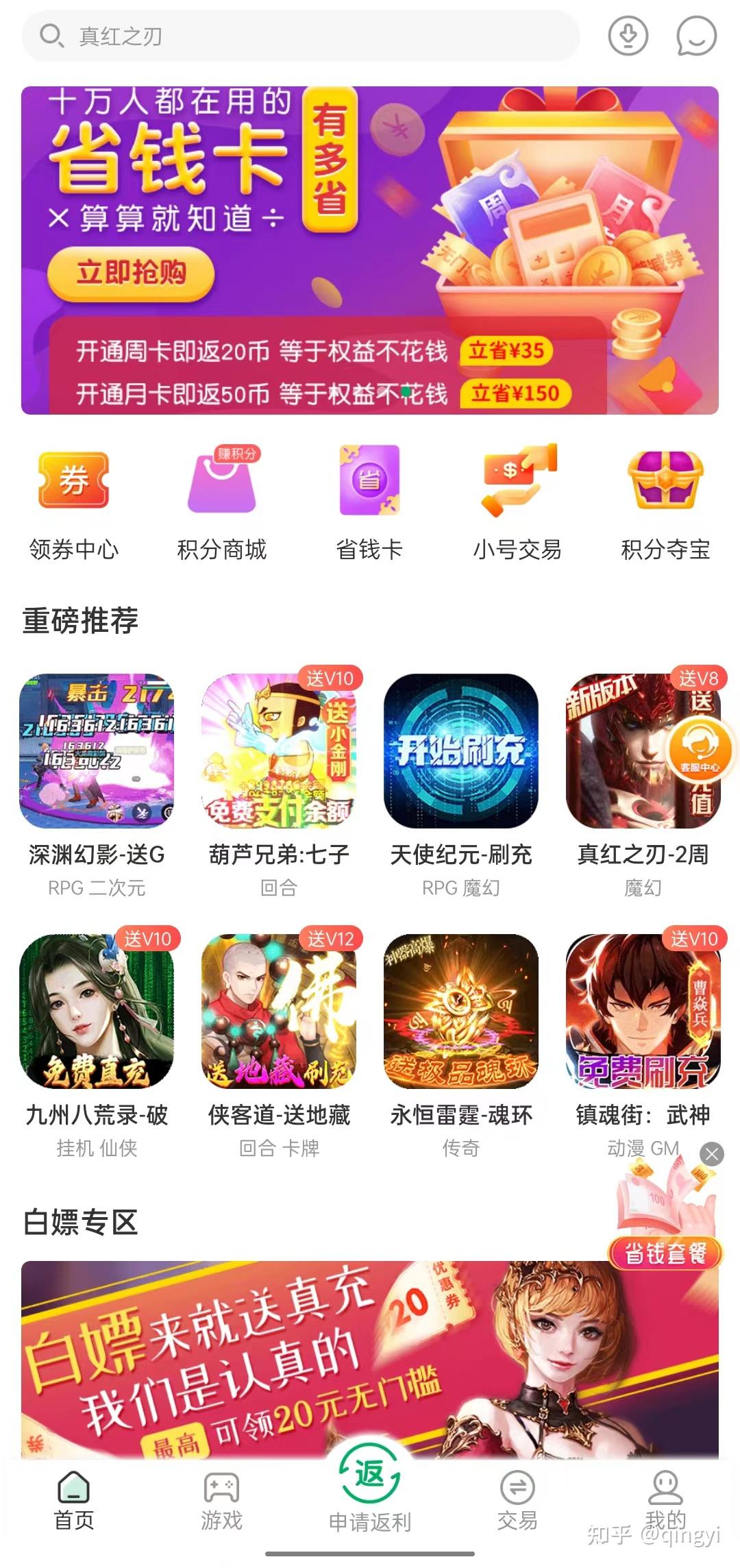Open the 葫芦兄弟:七子 game thumbnail
740x1568 pixels.
pyautogui.click(x=277, y=752)
